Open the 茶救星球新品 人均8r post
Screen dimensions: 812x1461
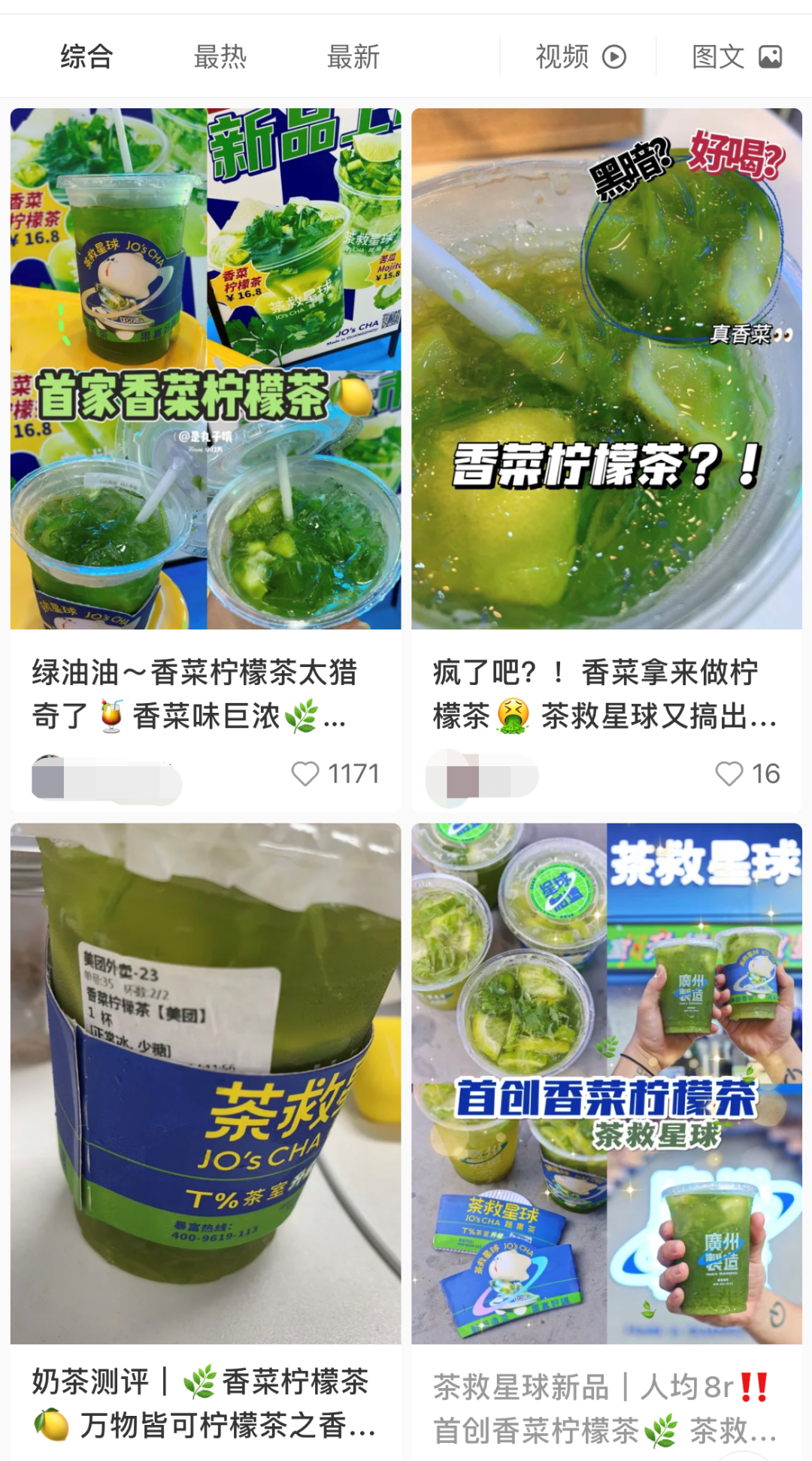[x=607, y=1141]
